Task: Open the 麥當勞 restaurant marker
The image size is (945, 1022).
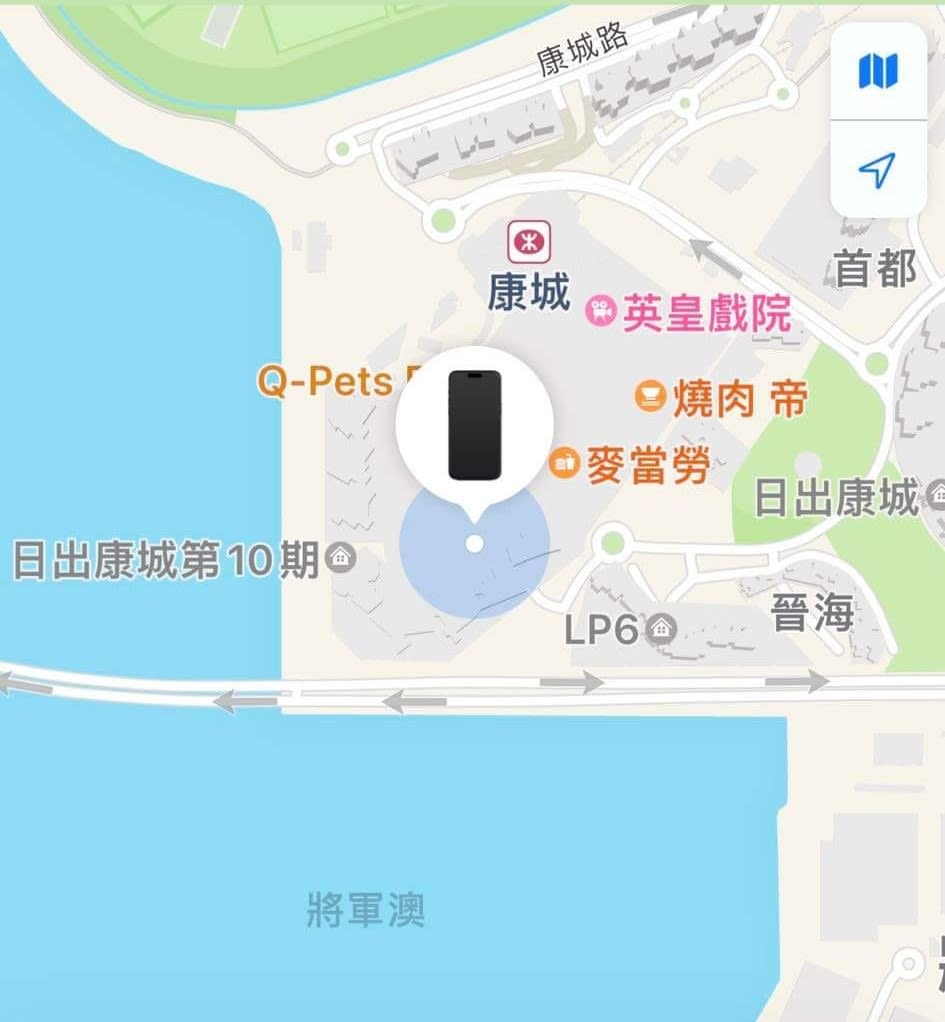Action: (x=565, y=463)
